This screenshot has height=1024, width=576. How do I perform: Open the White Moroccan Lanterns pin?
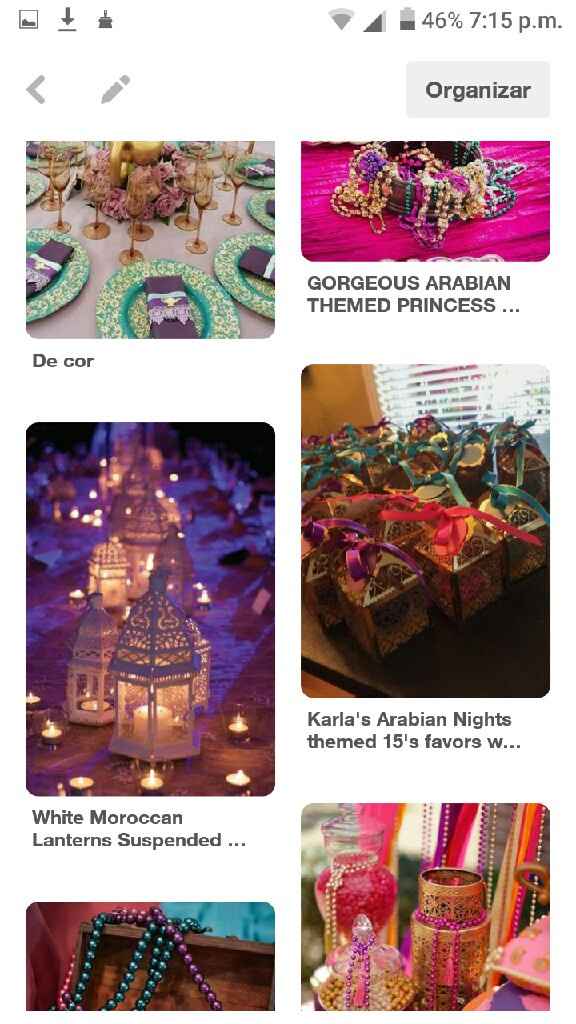(x=150, y=609)
